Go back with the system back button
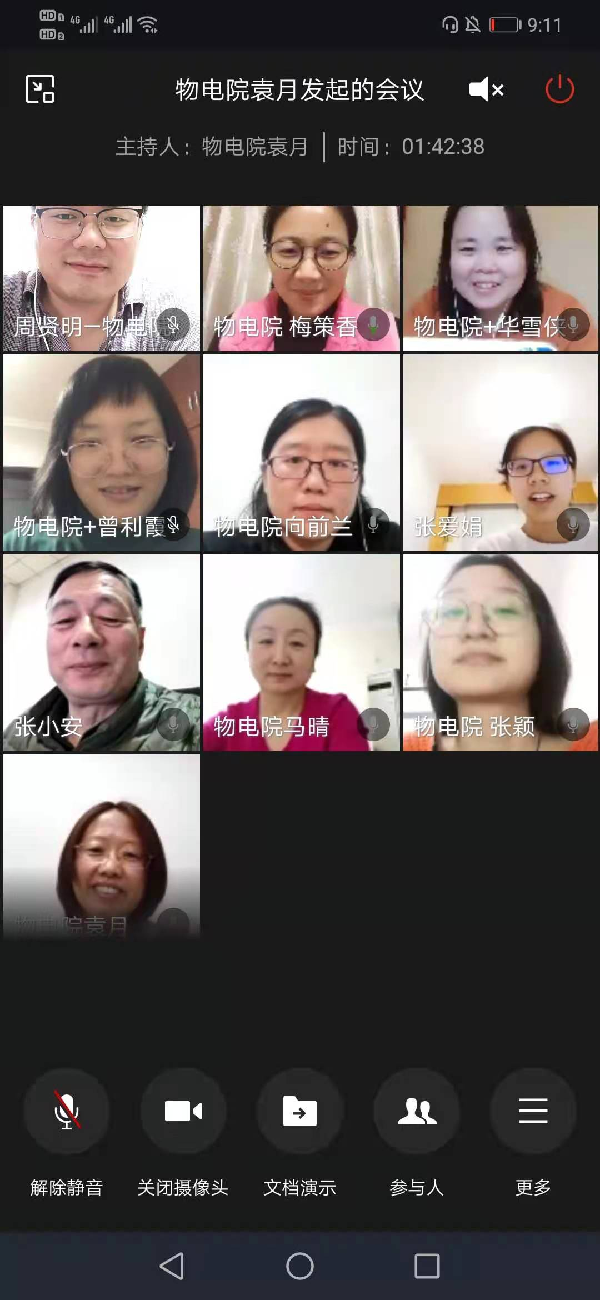 pyautogui.click(x=172, y=1266)
